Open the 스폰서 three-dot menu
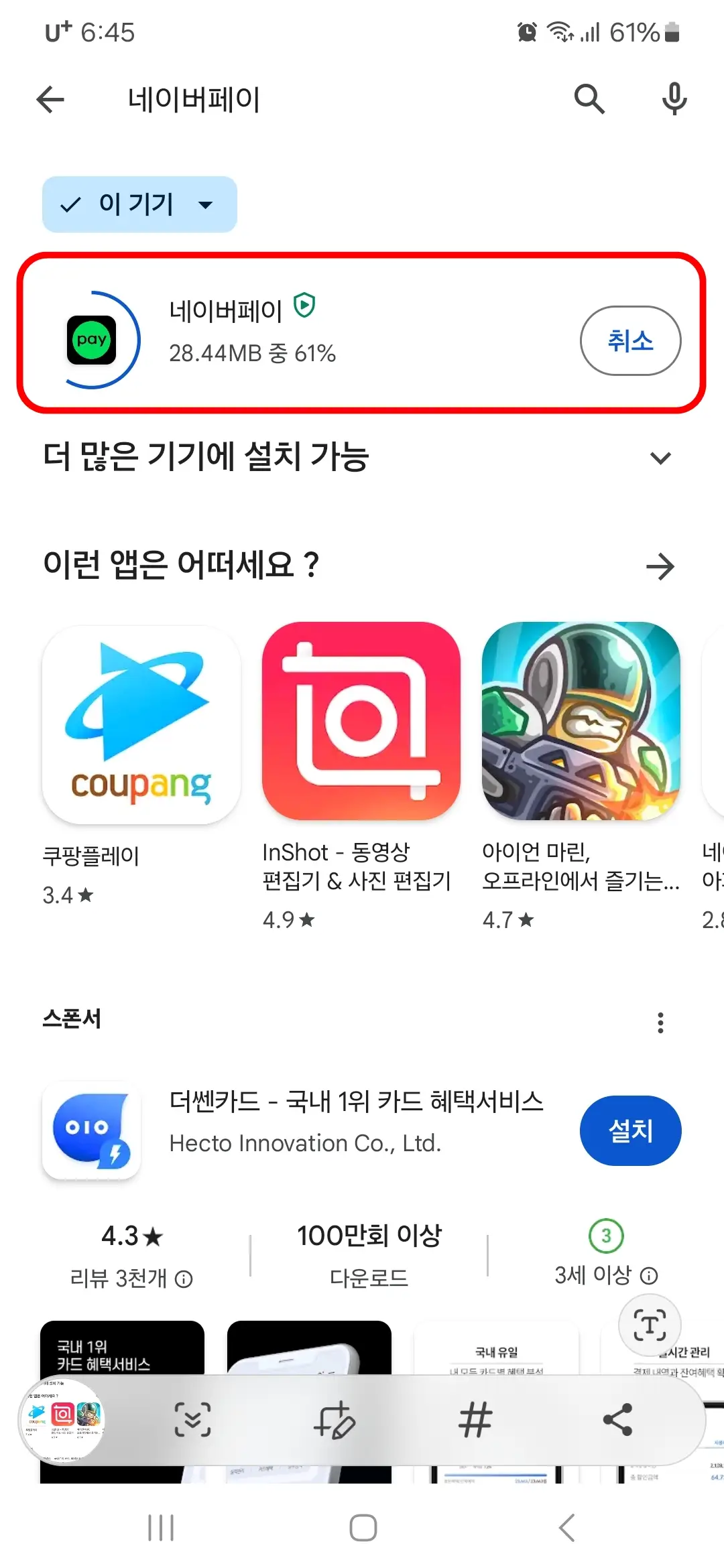The image size is (724, 1568). 661,1021
